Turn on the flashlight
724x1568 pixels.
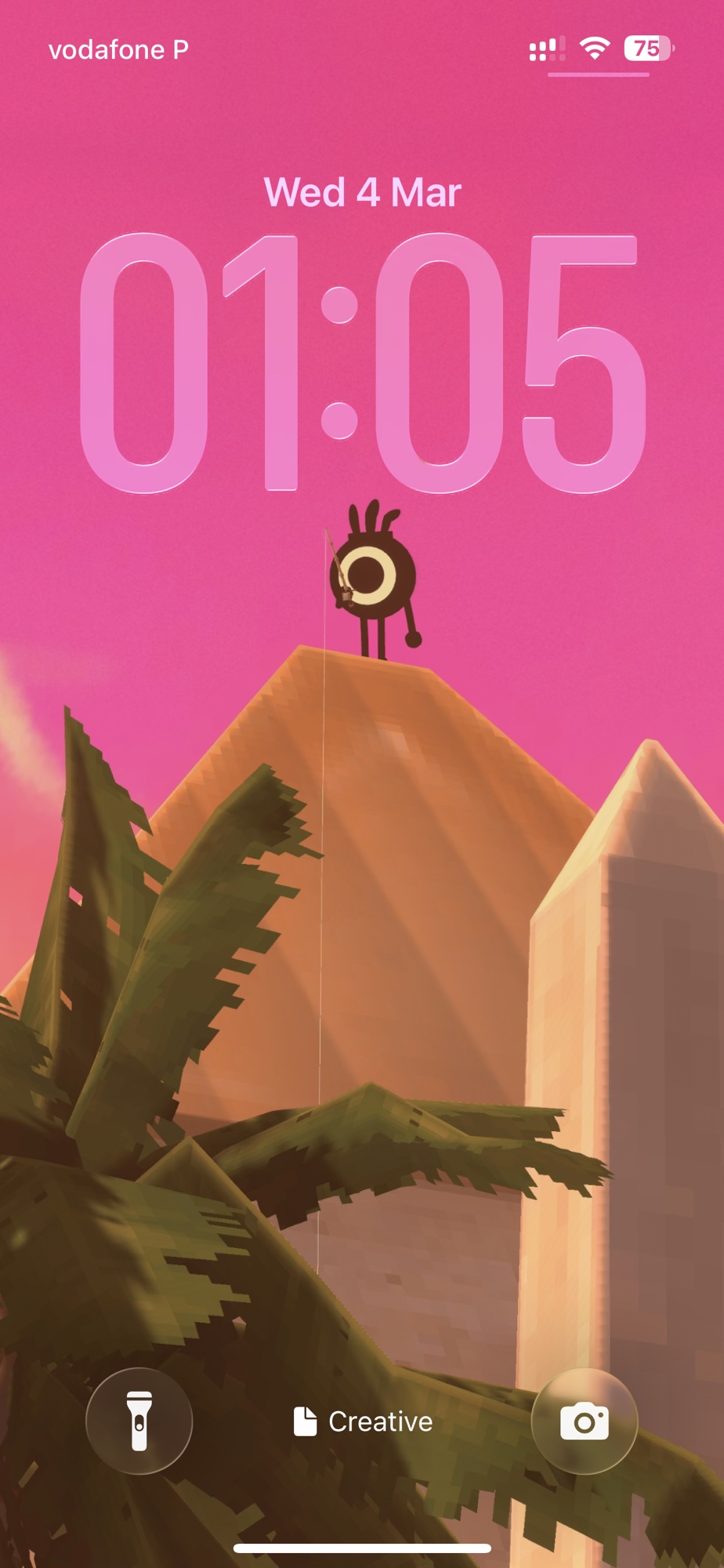[139, 1421]
